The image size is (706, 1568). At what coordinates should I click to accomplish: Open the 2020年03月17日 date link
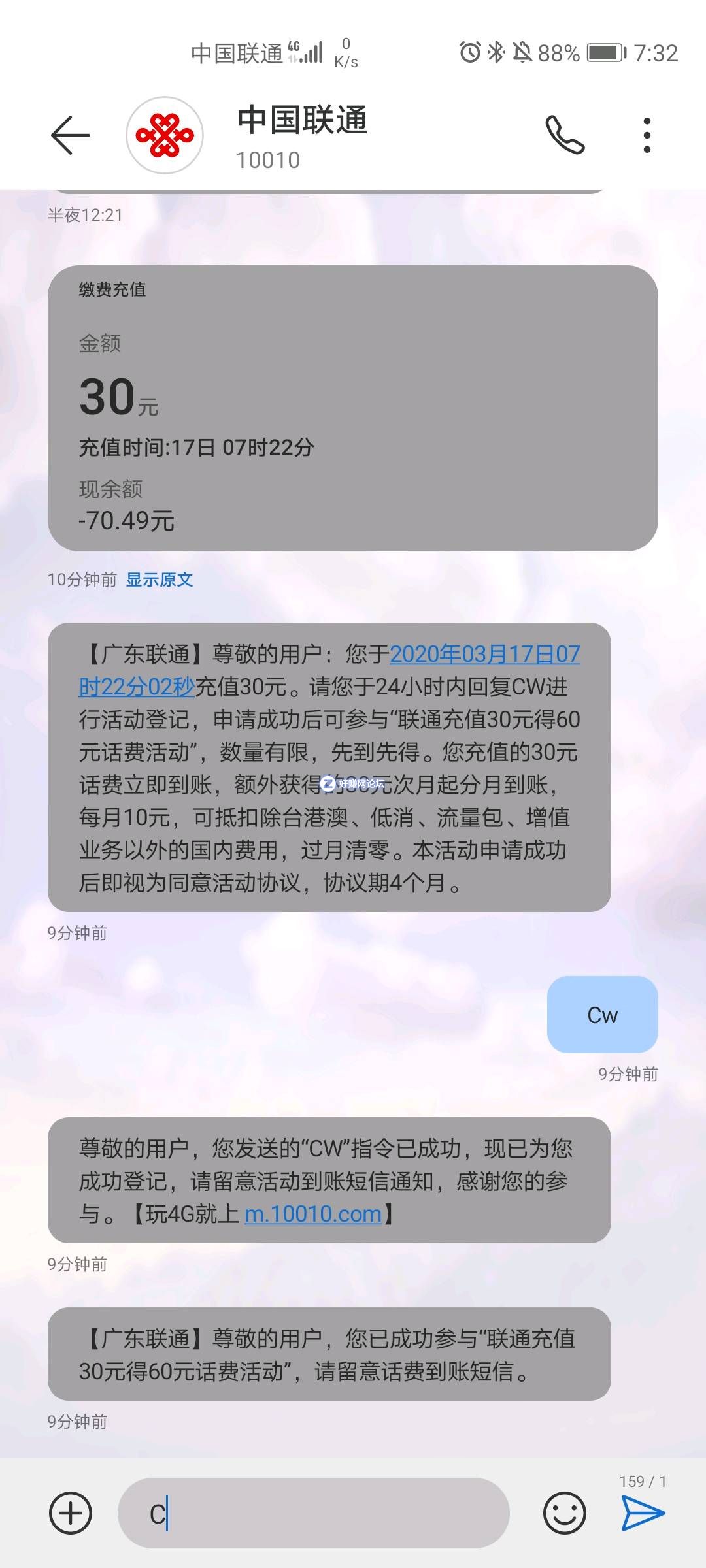tap(484, 654)
